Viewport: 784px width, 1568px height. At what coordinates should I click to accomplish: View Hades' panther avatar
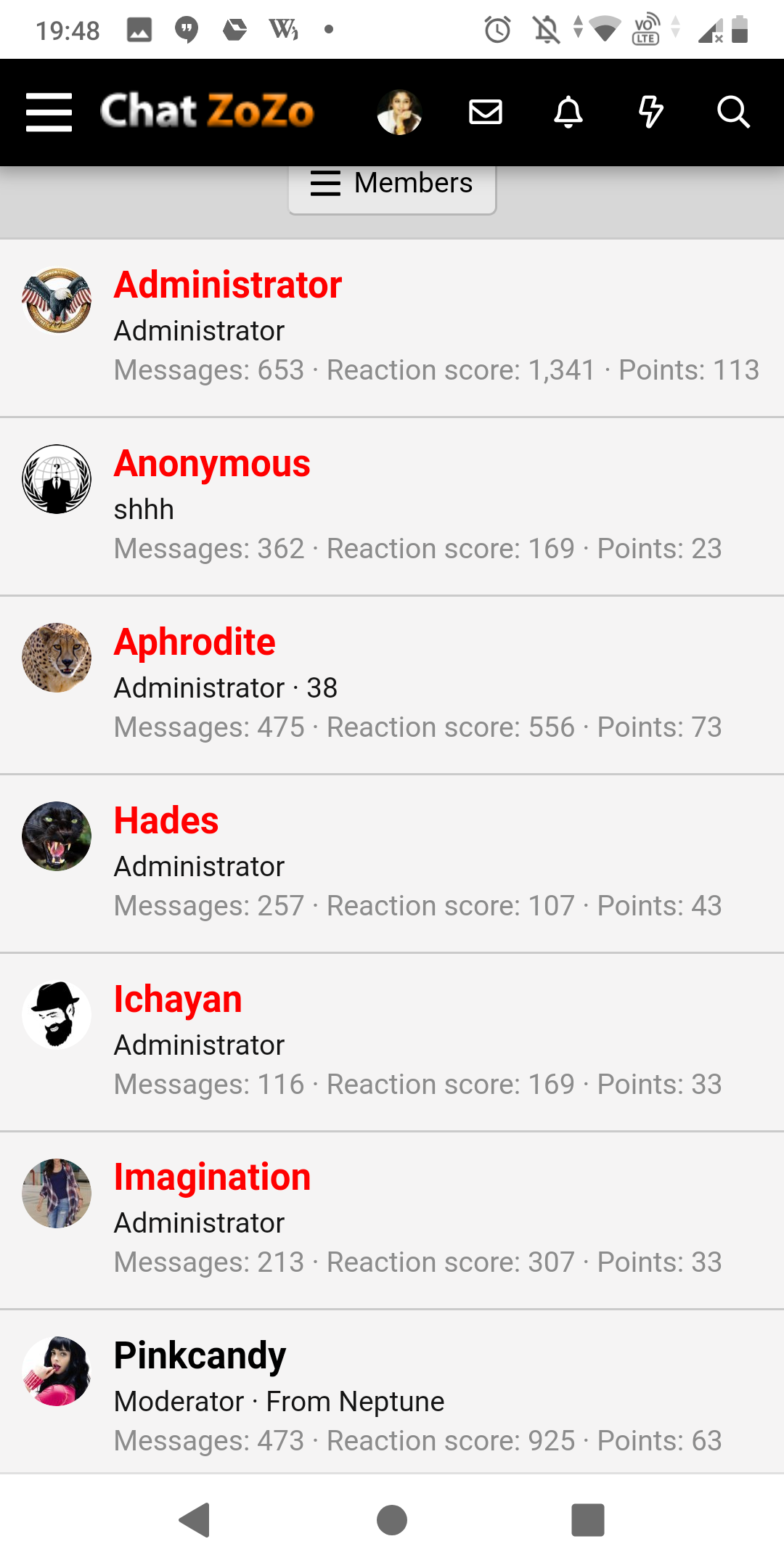click(56, 836)
